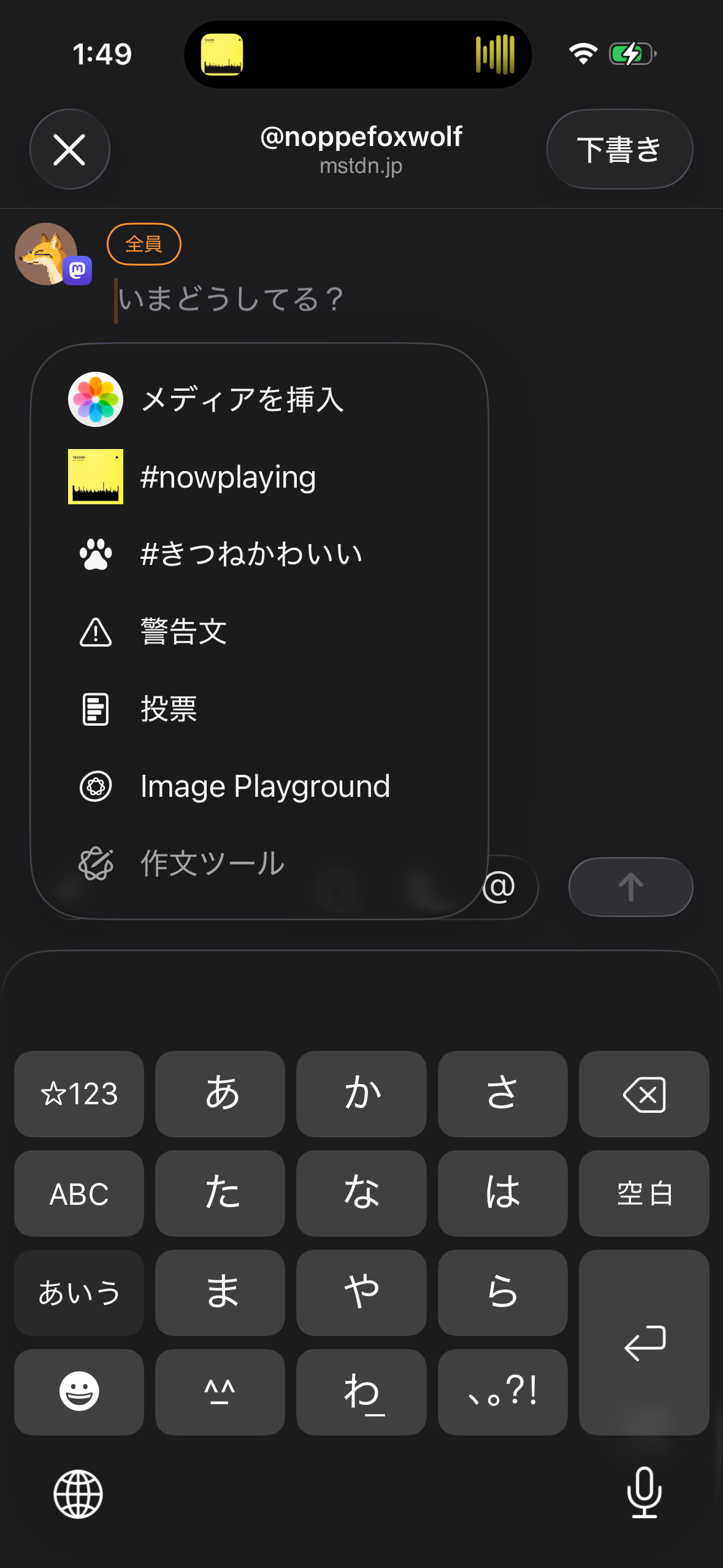Change post visibility from 全員

click(144, 244)
